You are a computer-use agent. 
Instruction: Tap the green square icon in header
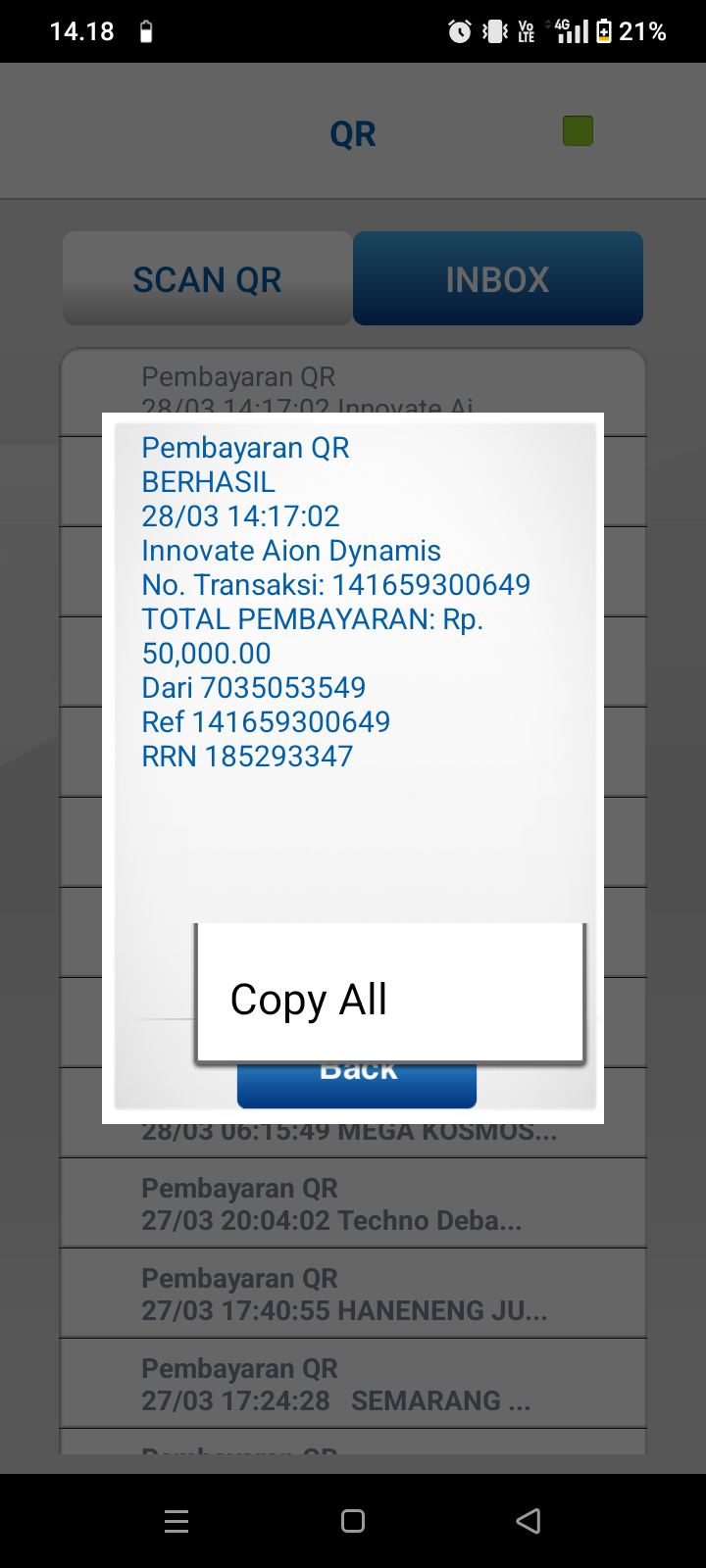pos(578,131)
